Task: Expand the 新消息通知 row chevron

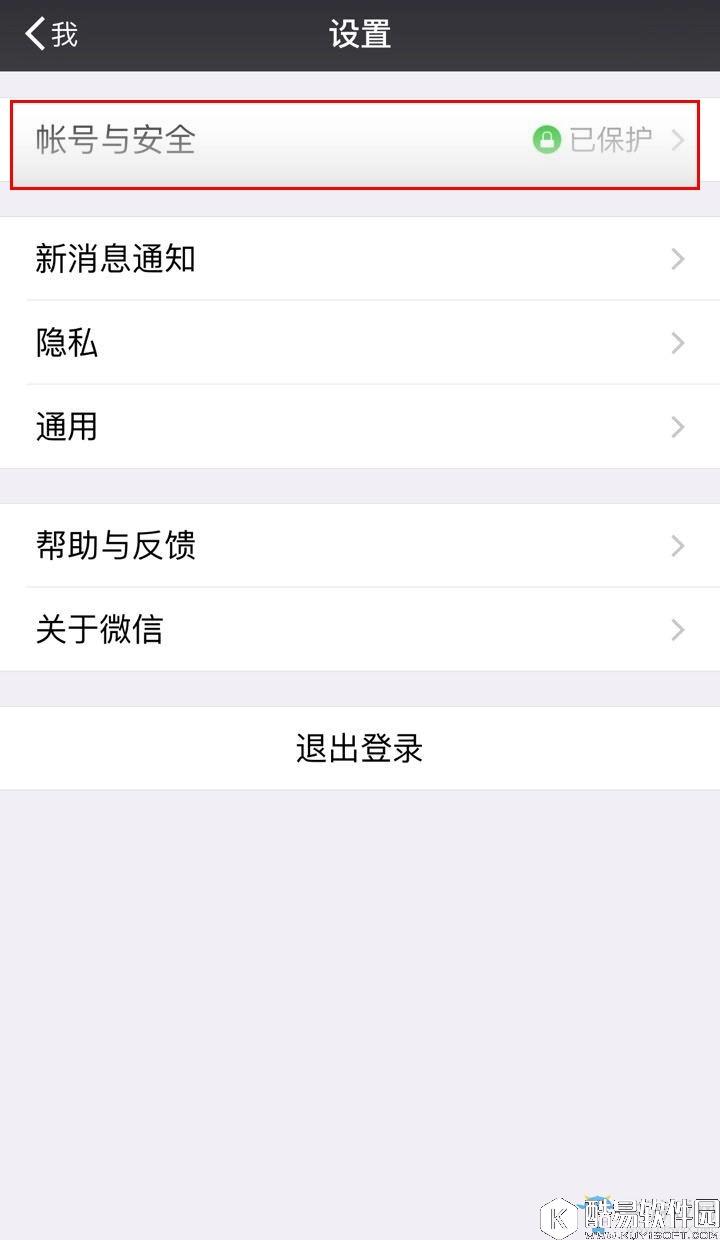Action: pyautogui.click(x=677, y=259)
